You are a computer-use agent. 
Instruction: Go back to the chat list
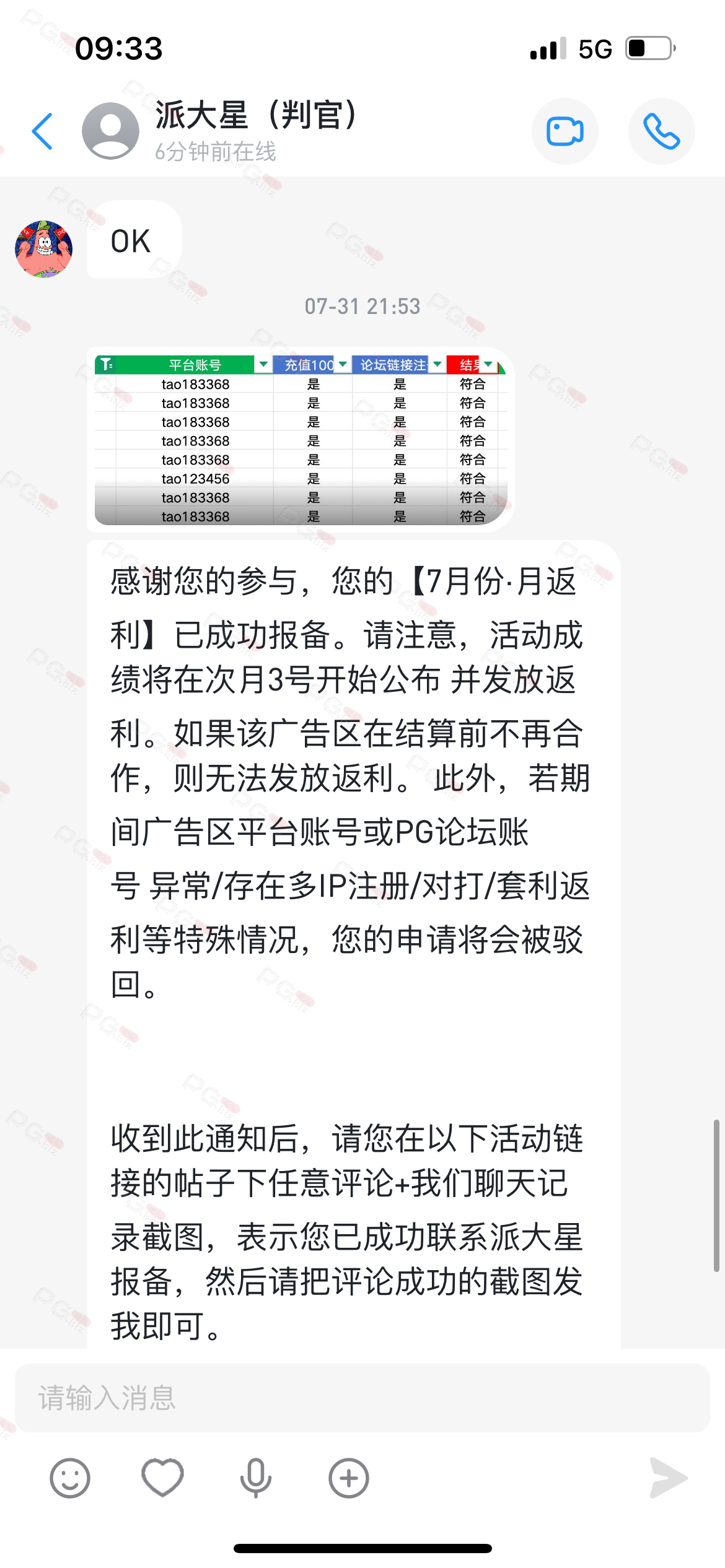pos(42,131)
